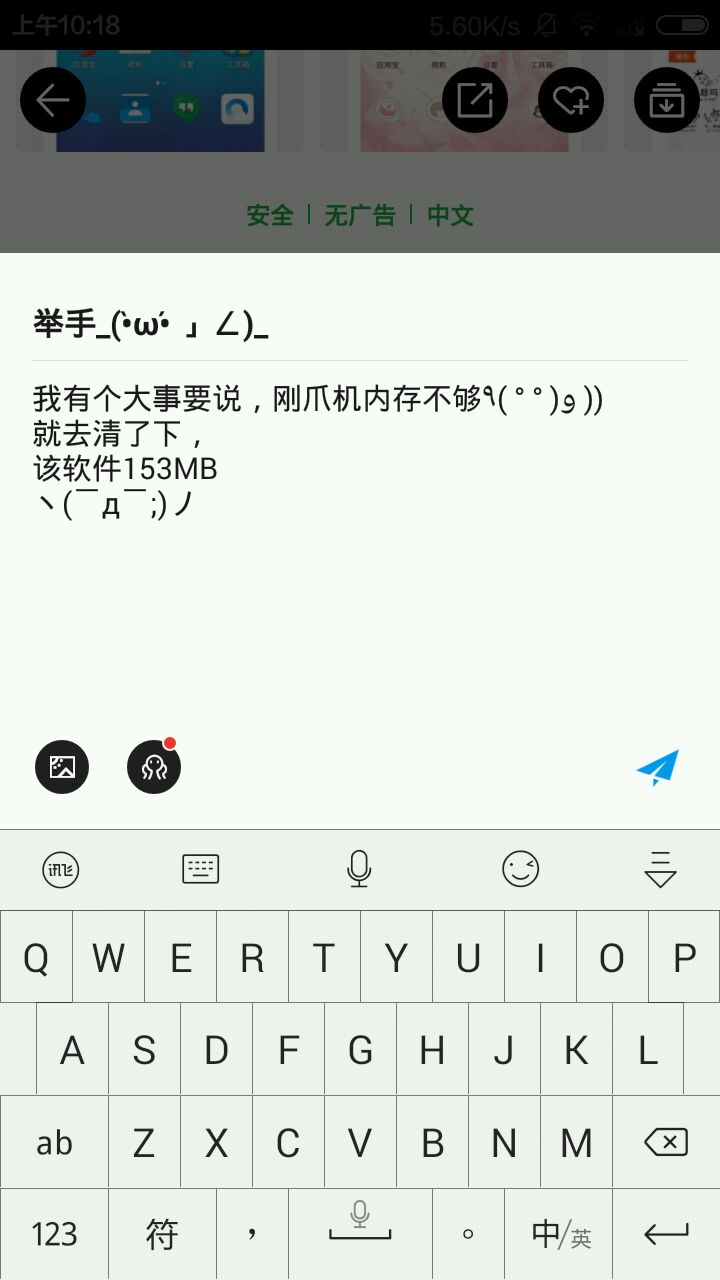This screenshot has width=720, height=1280.
Task: Toggle the 中/英 language key
Action: (x=560, y=1234)
